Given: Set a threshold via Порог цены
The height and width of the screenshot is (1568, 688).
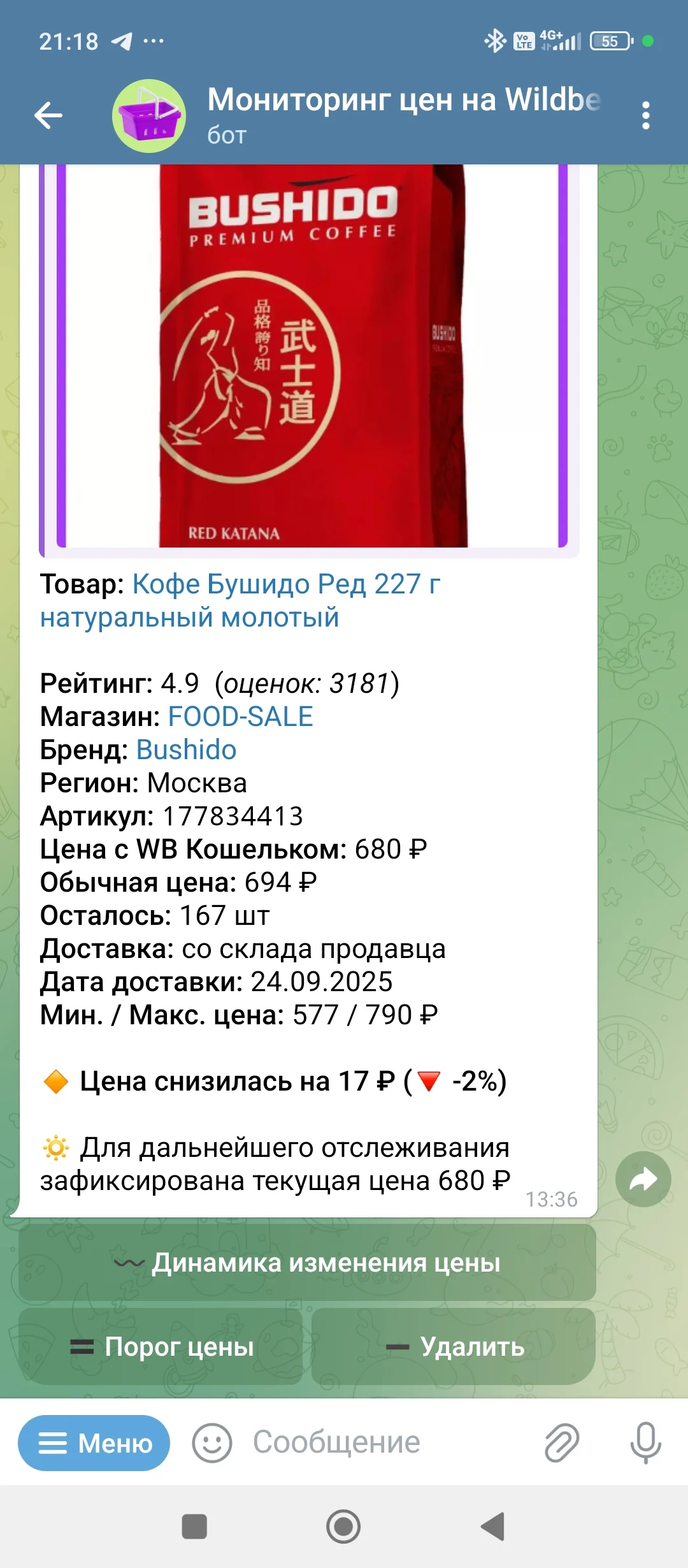Looking at the screenshot, I should tap(162, 1347).
